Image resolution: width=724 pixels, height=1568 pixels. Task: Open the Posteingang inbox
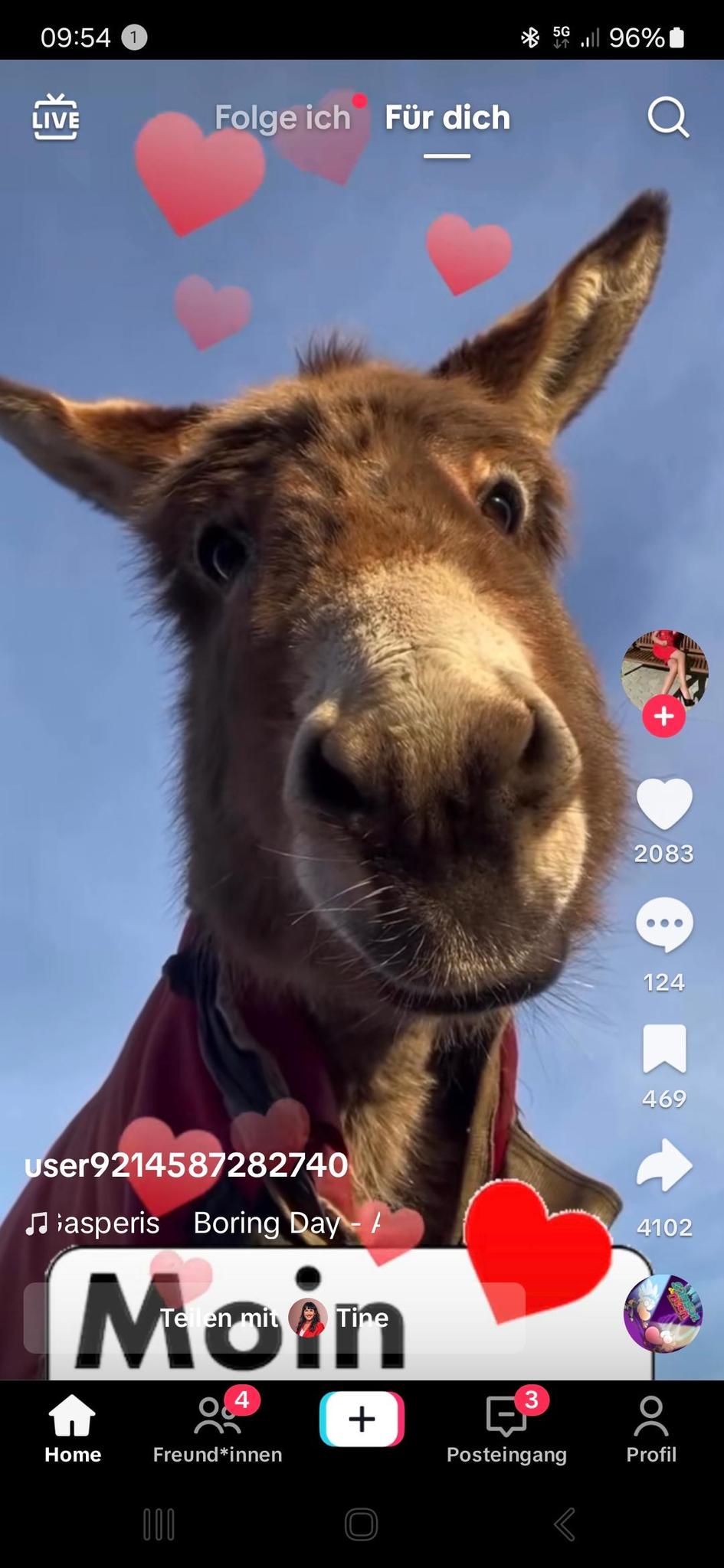coord(506,1429)
